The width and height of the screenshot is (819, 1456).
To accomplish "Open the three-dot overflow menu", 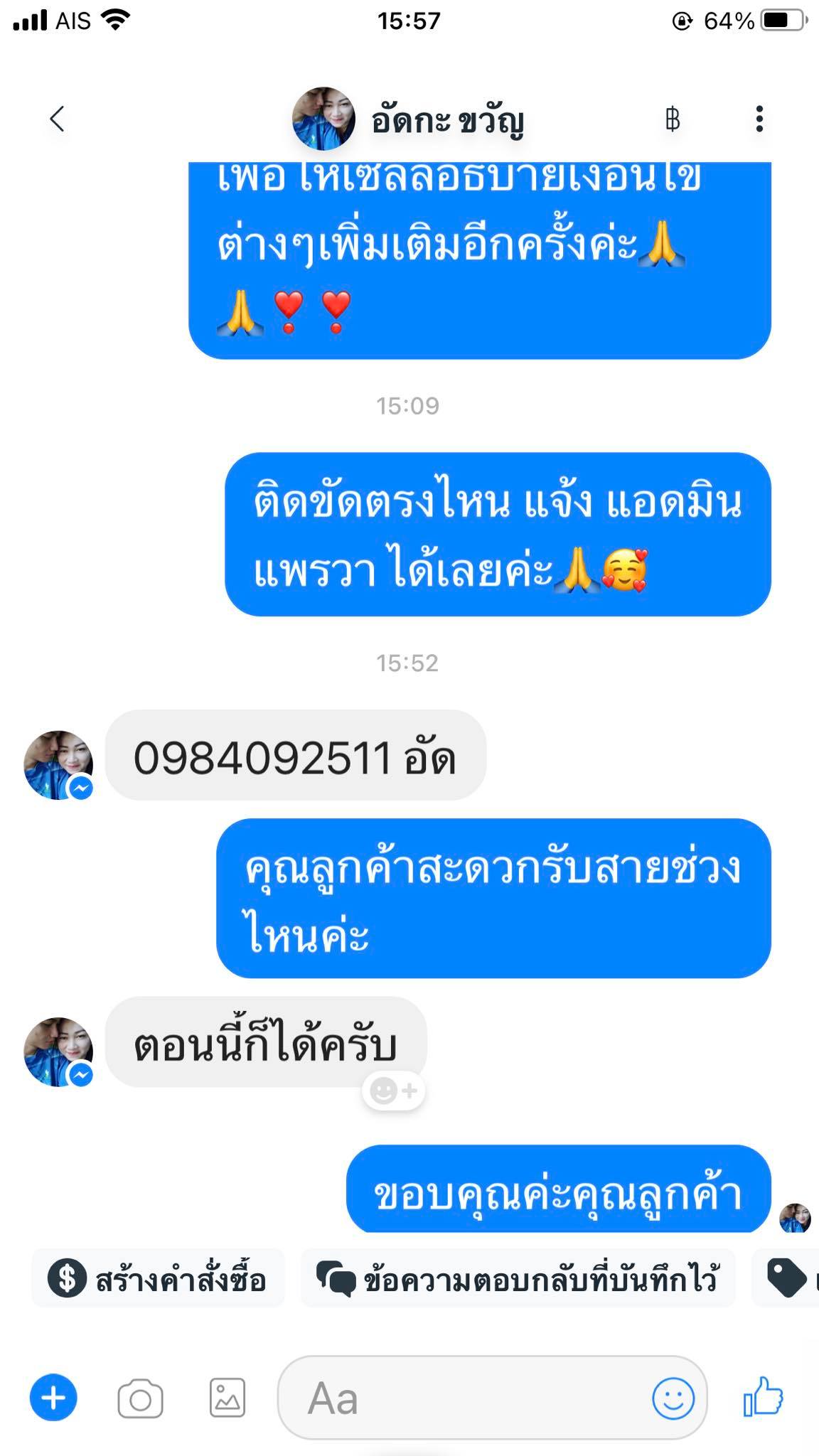I will point(759,119).
